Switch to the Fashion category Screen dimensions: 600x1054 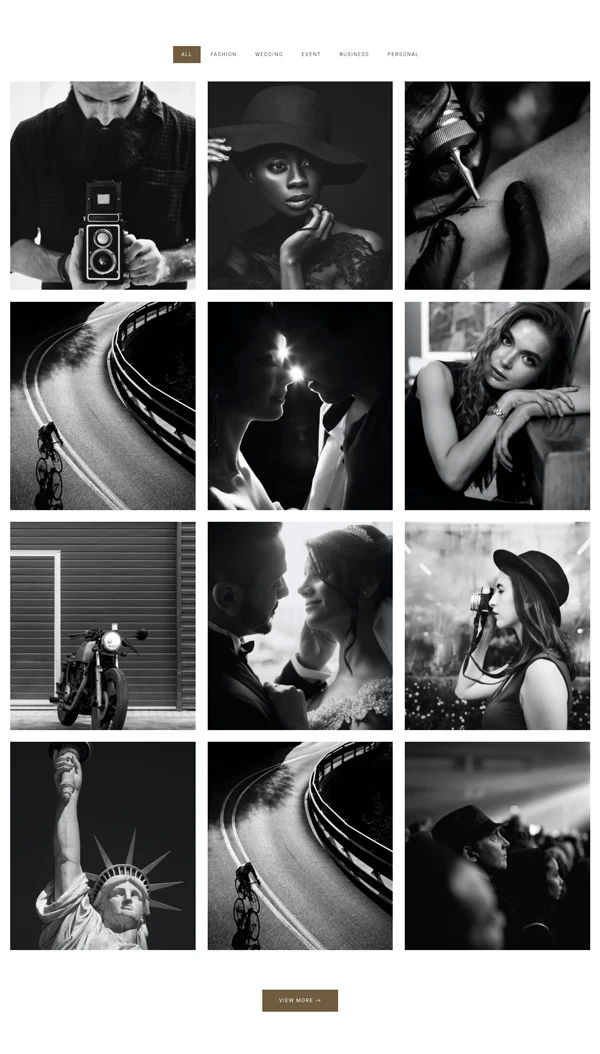[x=223, y=54]
